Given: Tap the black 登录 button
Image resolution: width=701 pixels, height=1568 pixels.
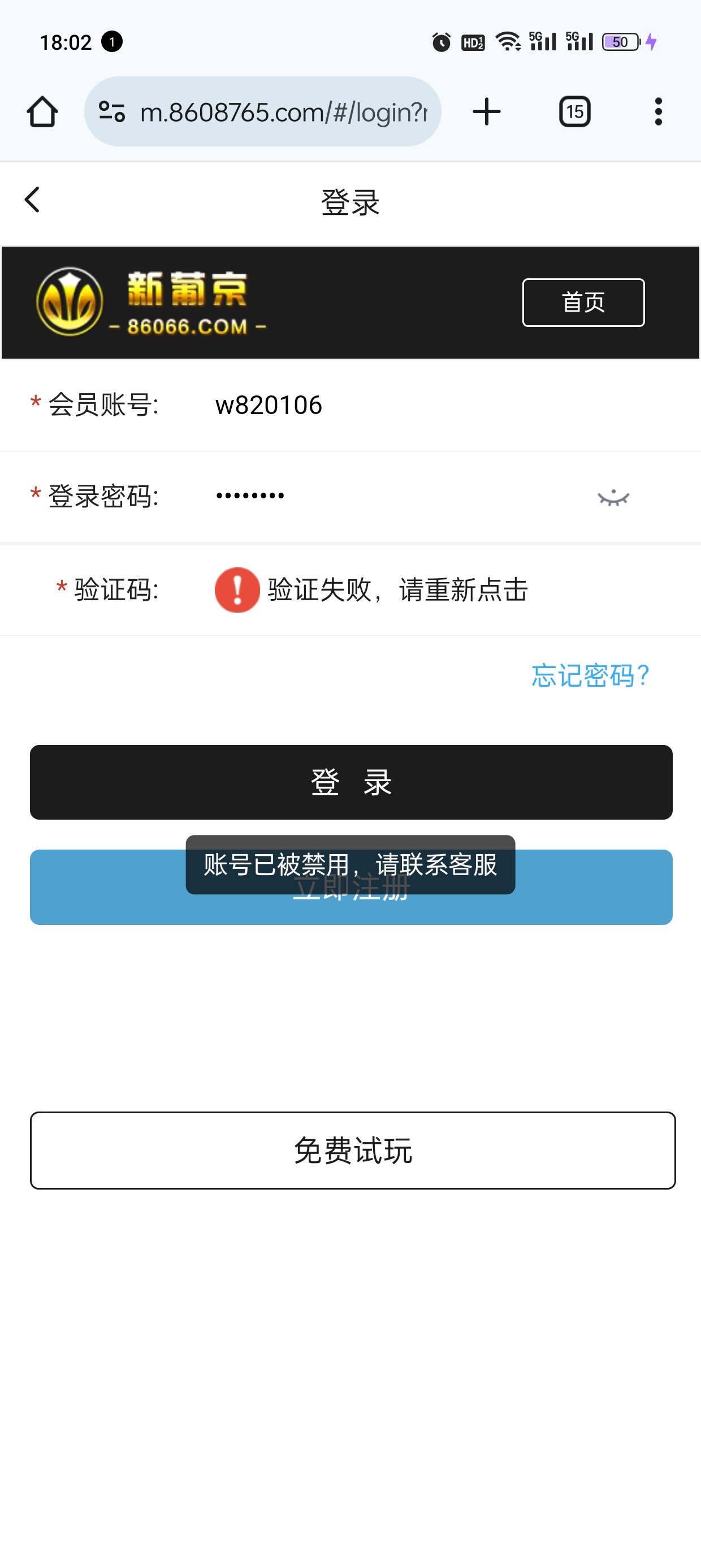Looking at the screenshot, I should pos(351,782).
